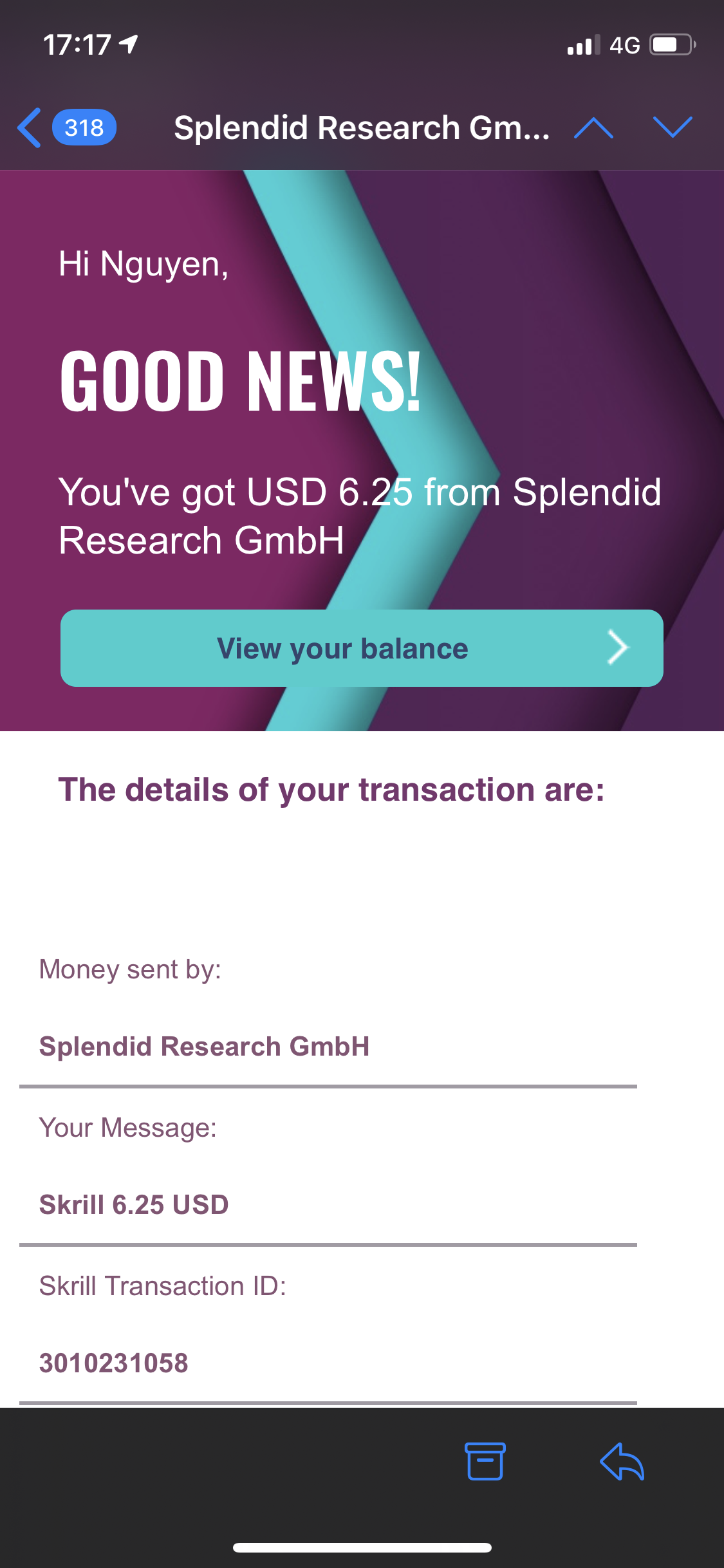Archive this email

tap(485, 1462)
